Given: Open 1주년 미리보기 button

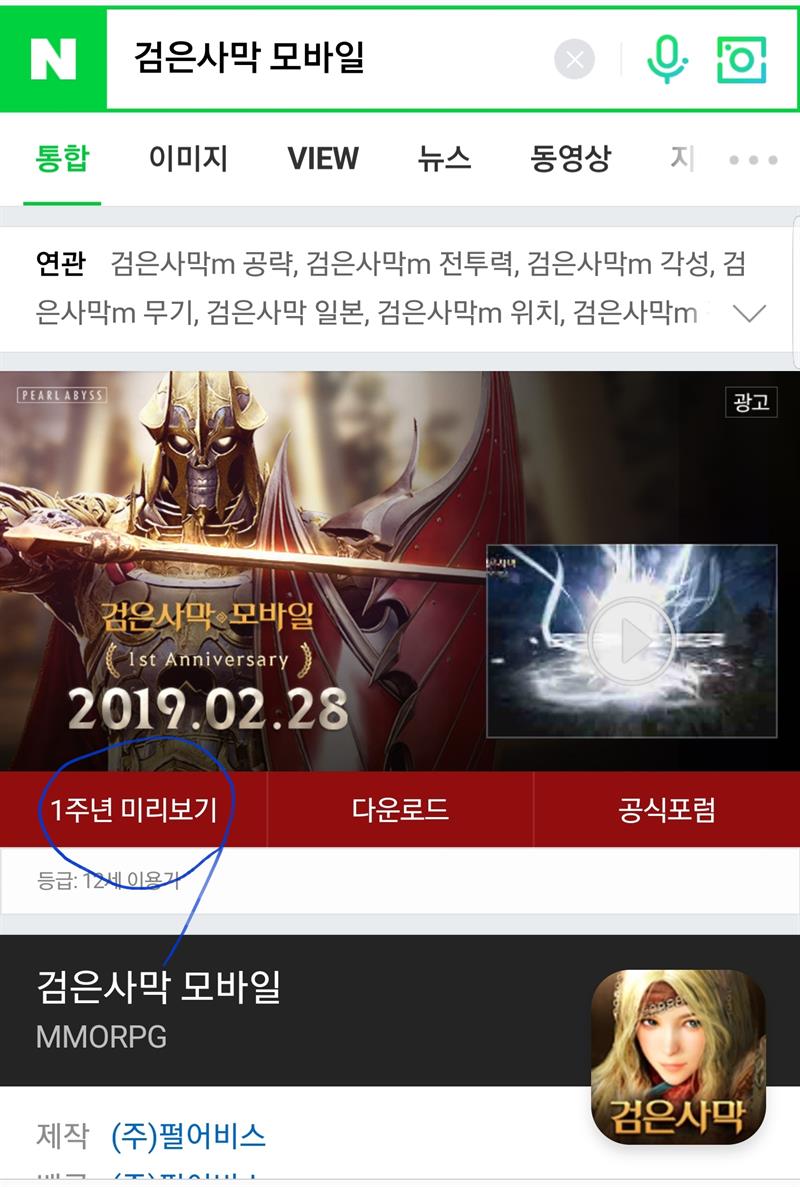Looking at the screenshot, I should tap(134, 809).
